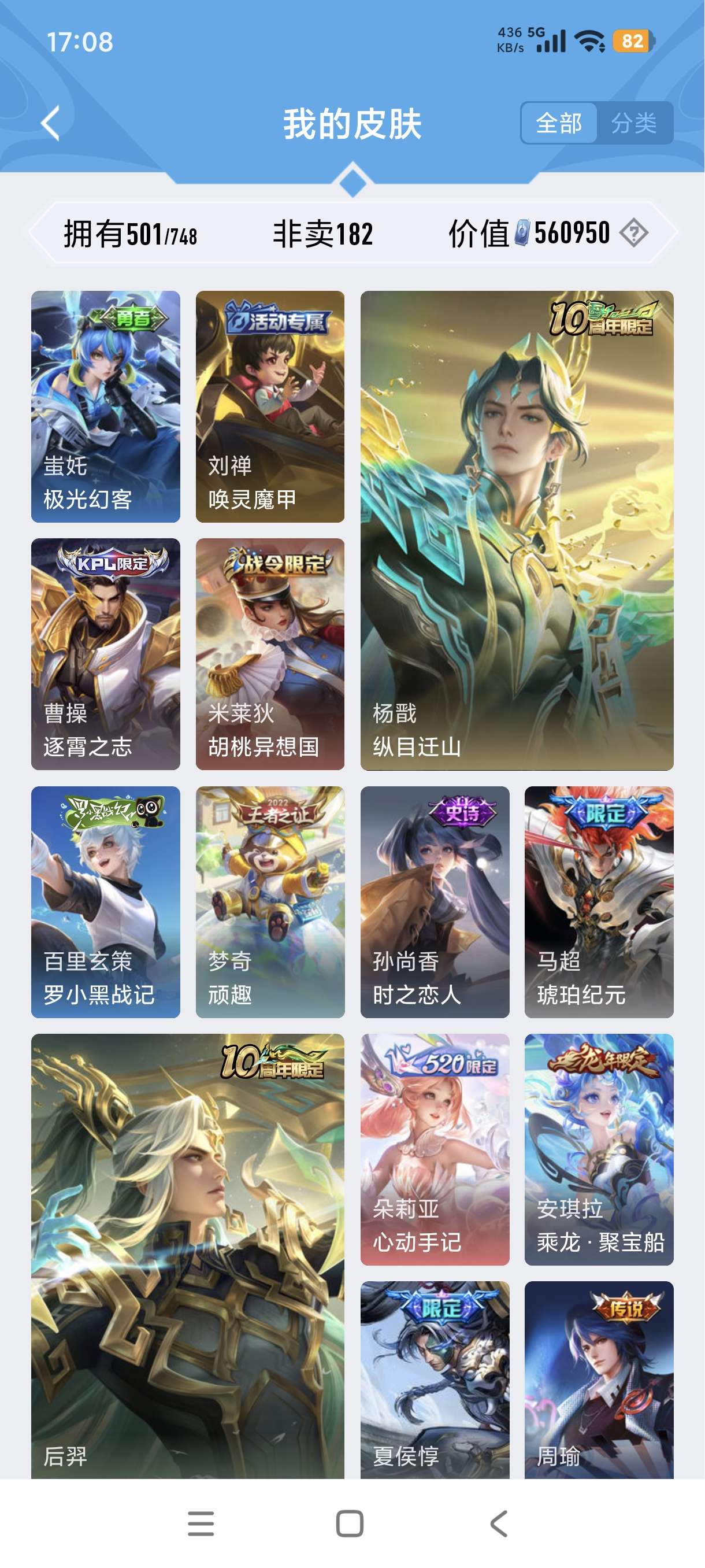
Task: Switch to the 分类 view
Action: click(633, 124)
